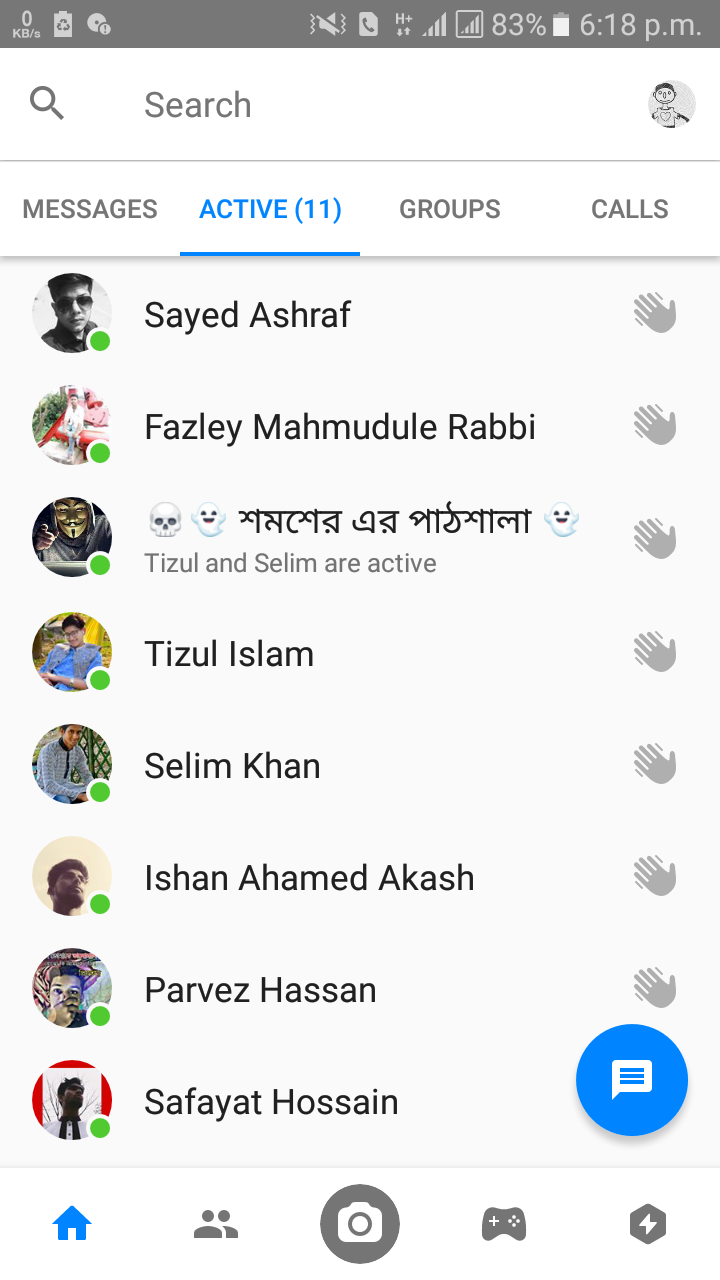Open the chat with Tizul Islam
Screen dimensions: 720x1280
tap(229, 654)
